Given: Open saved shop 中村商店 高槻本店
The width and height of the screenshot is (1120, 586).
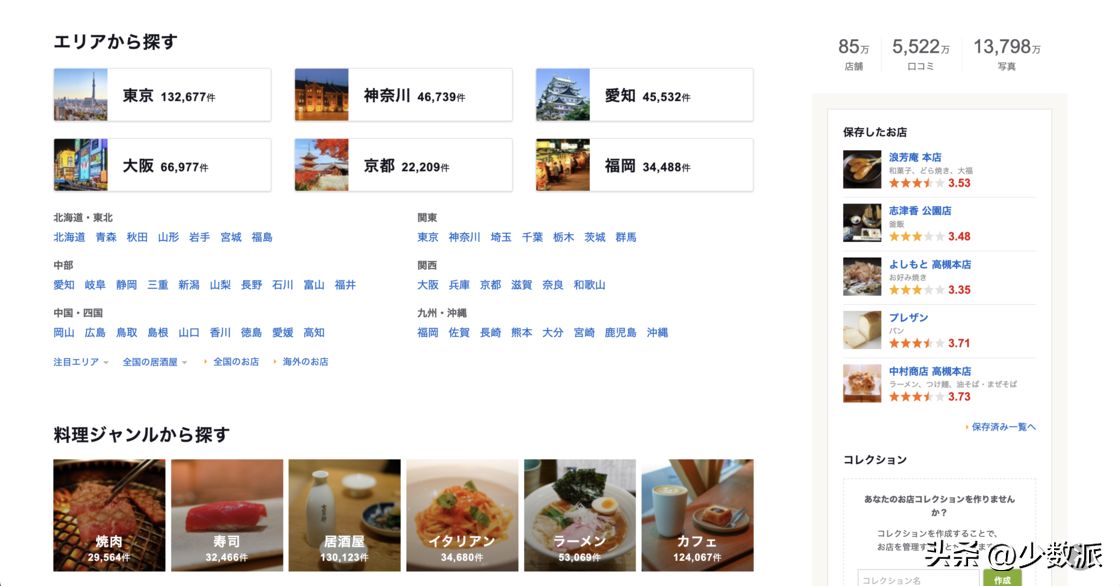Looking at the screenshot, I should [929, 371].
